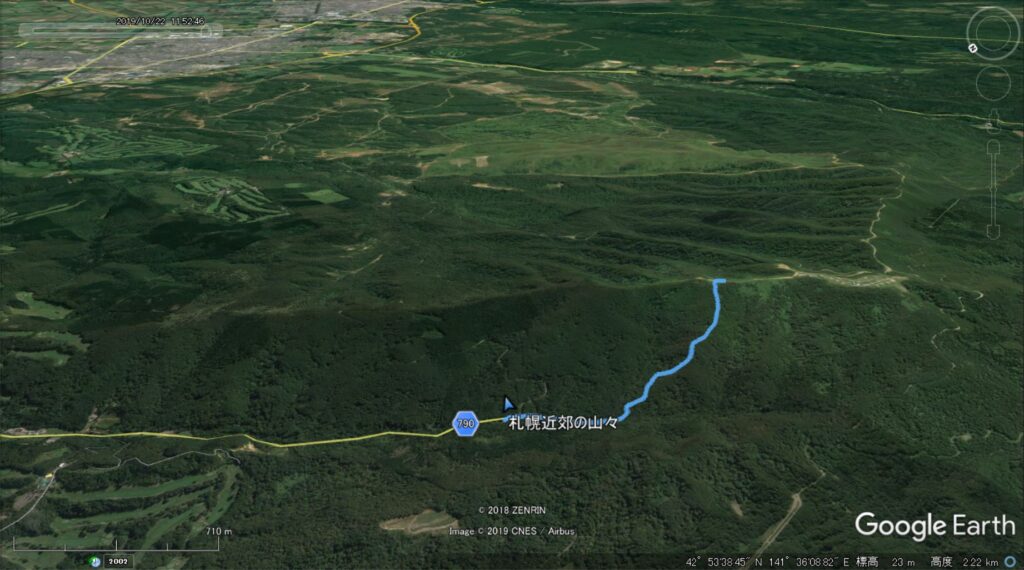1024x570 pixels.
Task: Zoom out using the slider's bottom end
Action: click(x=993, y=232)
